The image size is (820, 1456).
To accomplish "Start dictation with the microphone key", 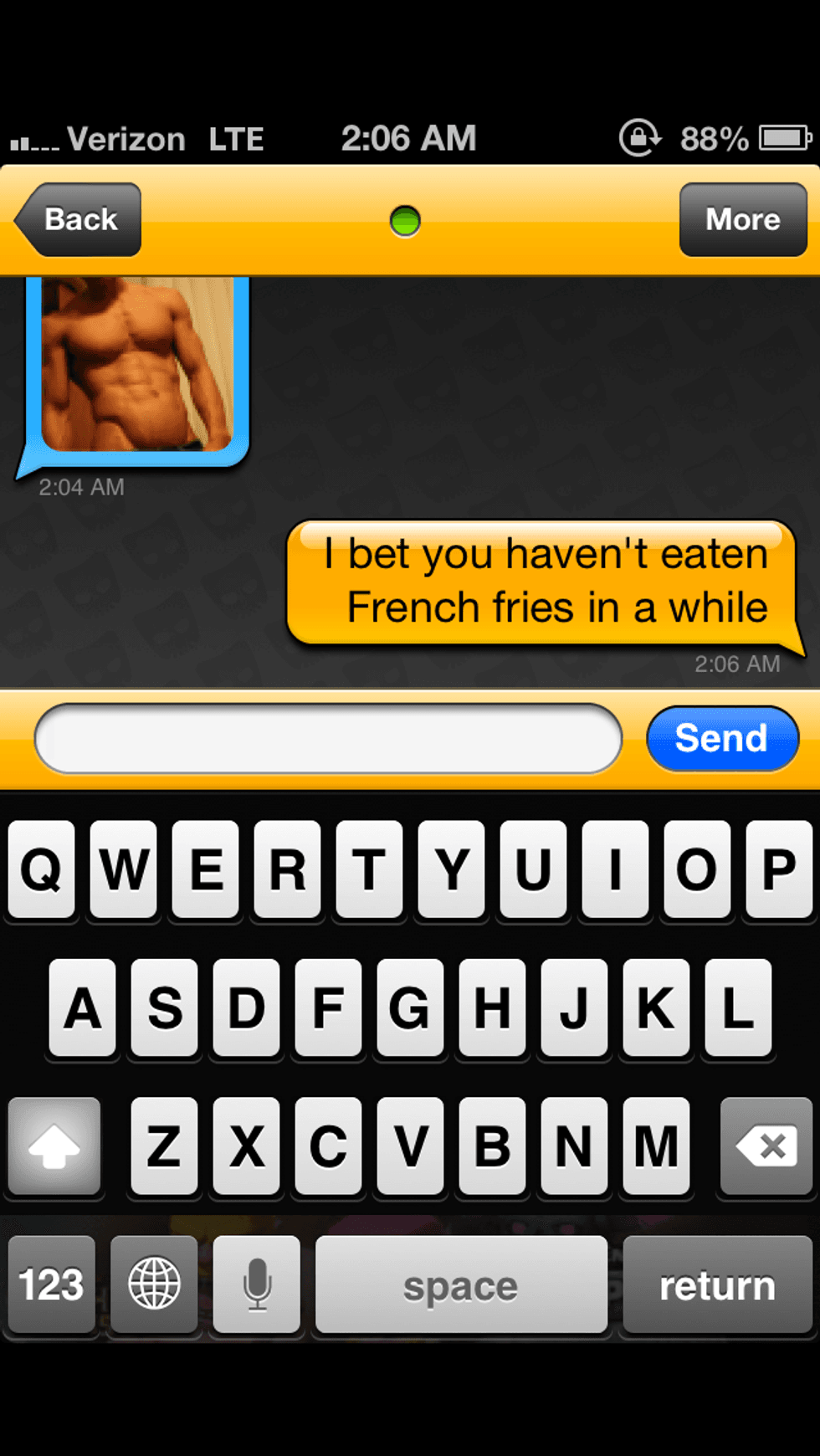I will (257, 1284).
